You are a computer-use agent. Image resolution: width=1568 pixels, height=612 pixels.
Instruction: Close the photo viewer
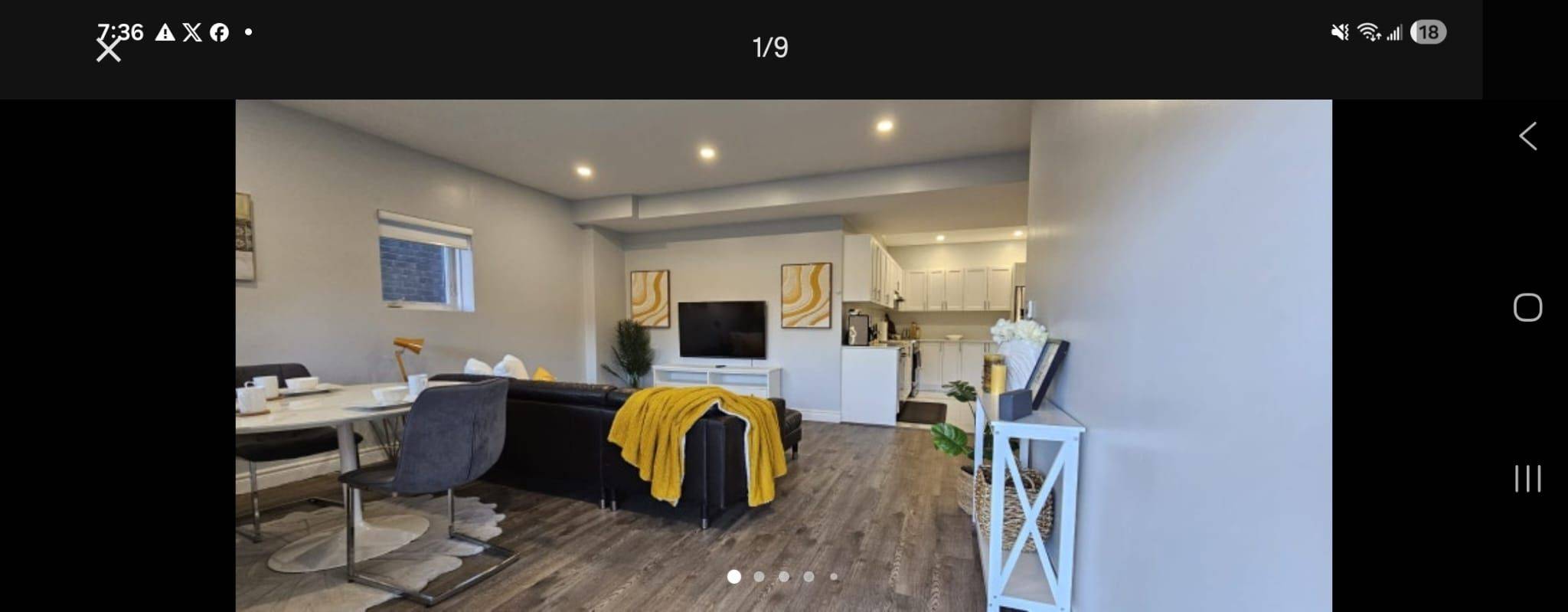109,51
